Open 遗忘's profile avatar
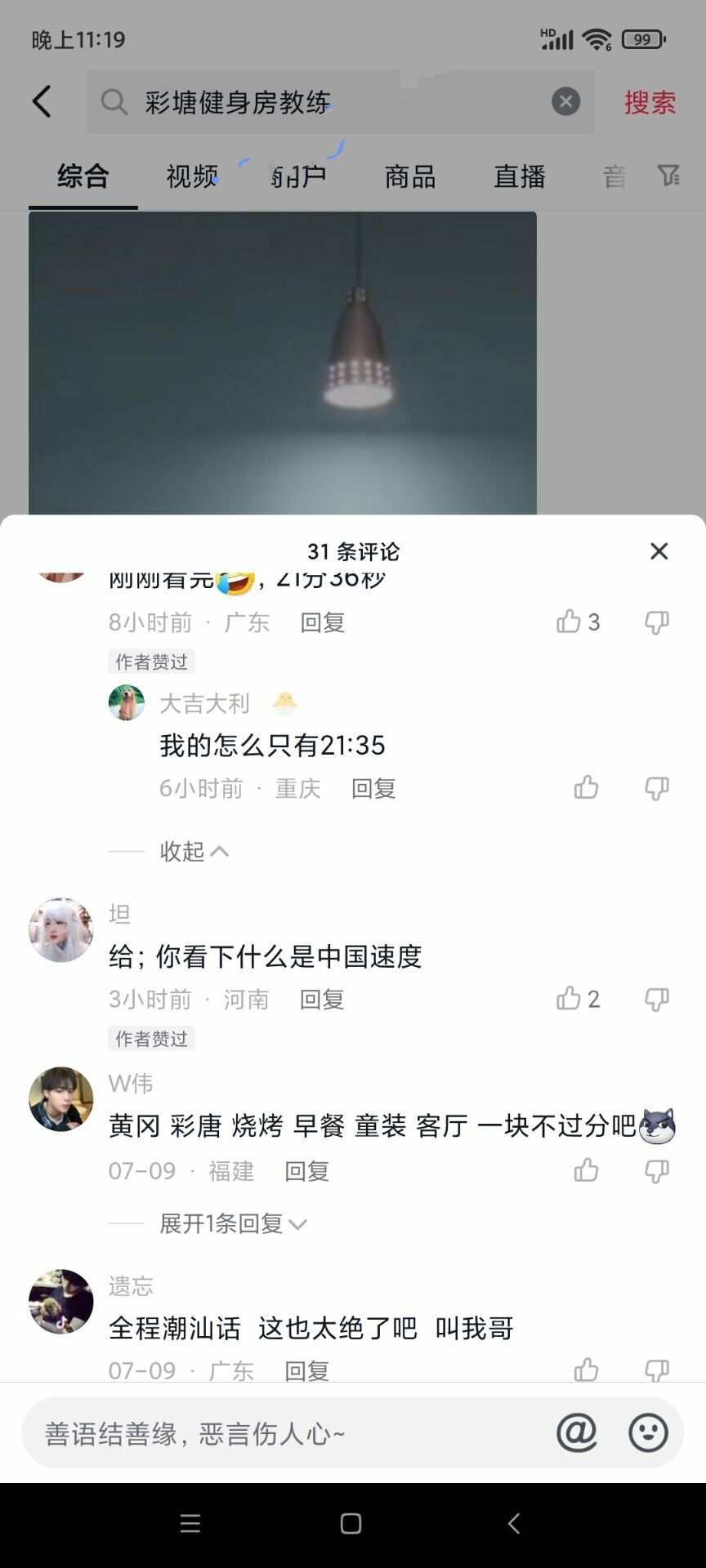The width and height of the screenshot is (706, 1568). (61, 1301)
